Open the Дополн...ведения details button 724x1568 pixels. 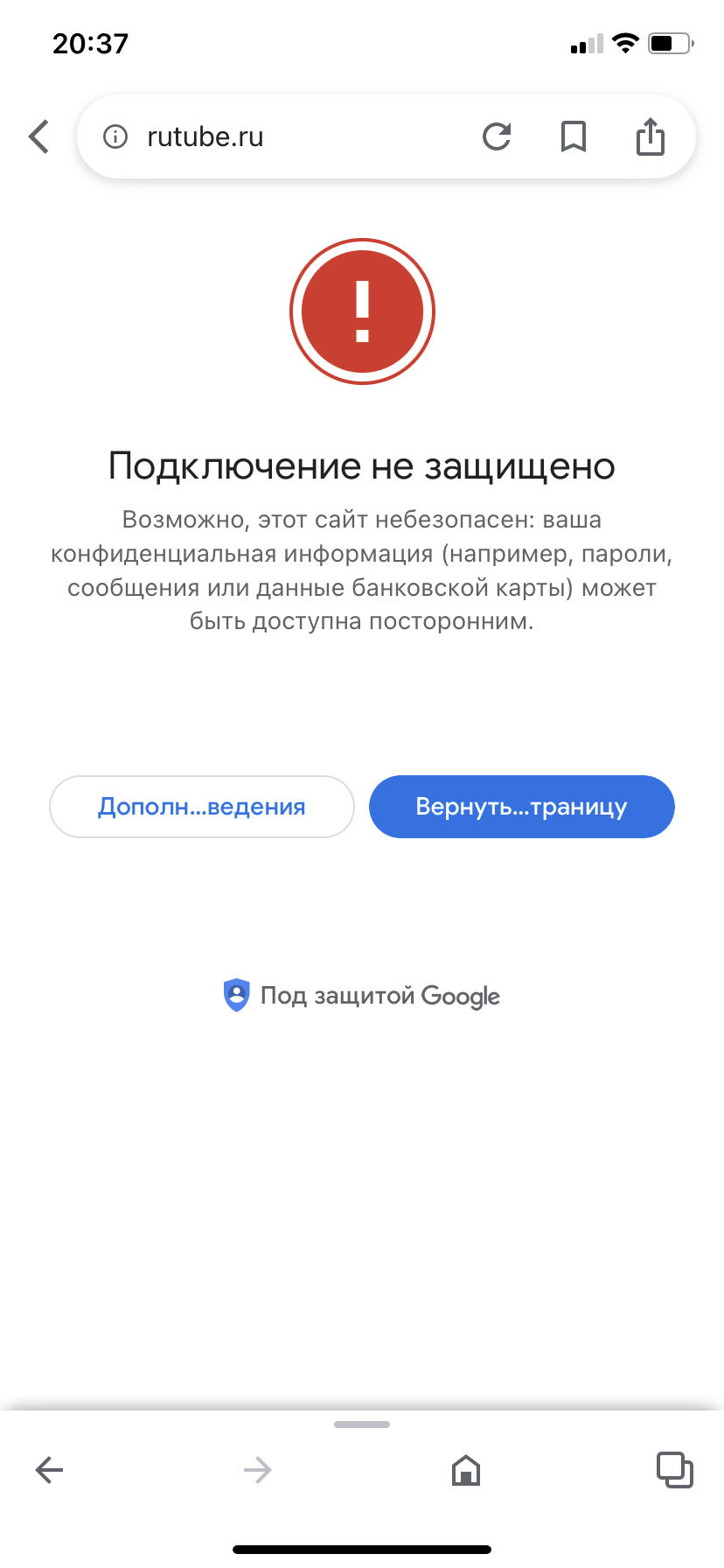pyautogui.click(x=202, y=807)
